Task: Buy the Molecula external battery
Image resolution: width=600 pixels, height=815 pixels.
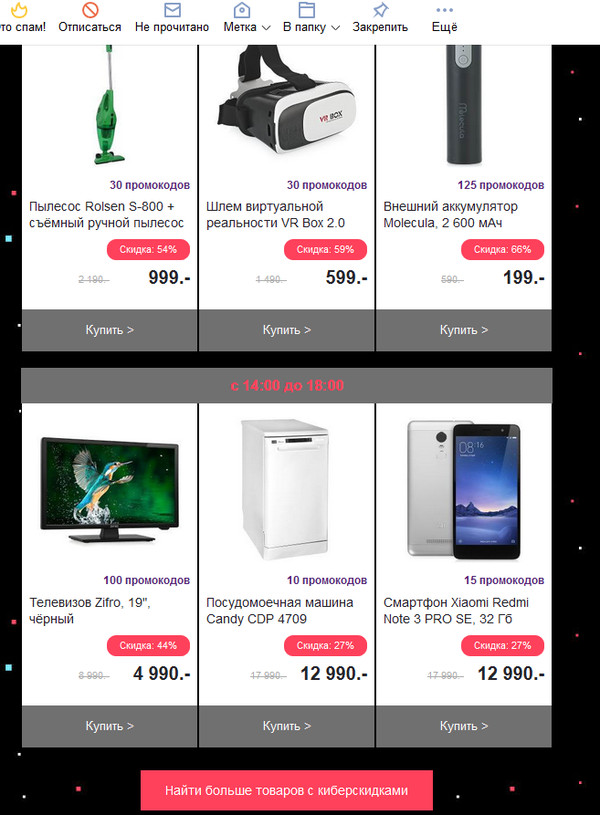Action: coord(464,330)
